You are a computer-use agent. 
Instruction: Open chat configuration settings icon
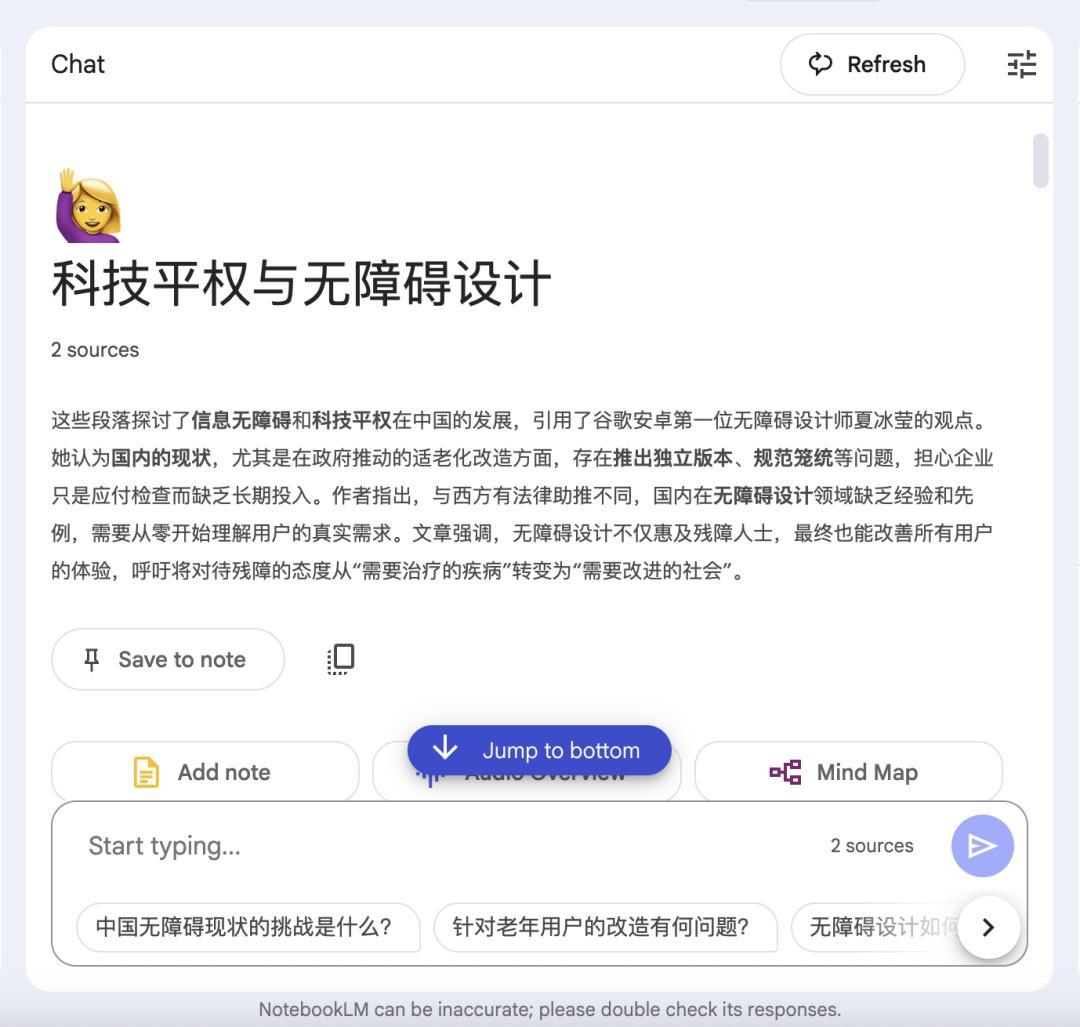(x=1021, y=65)
